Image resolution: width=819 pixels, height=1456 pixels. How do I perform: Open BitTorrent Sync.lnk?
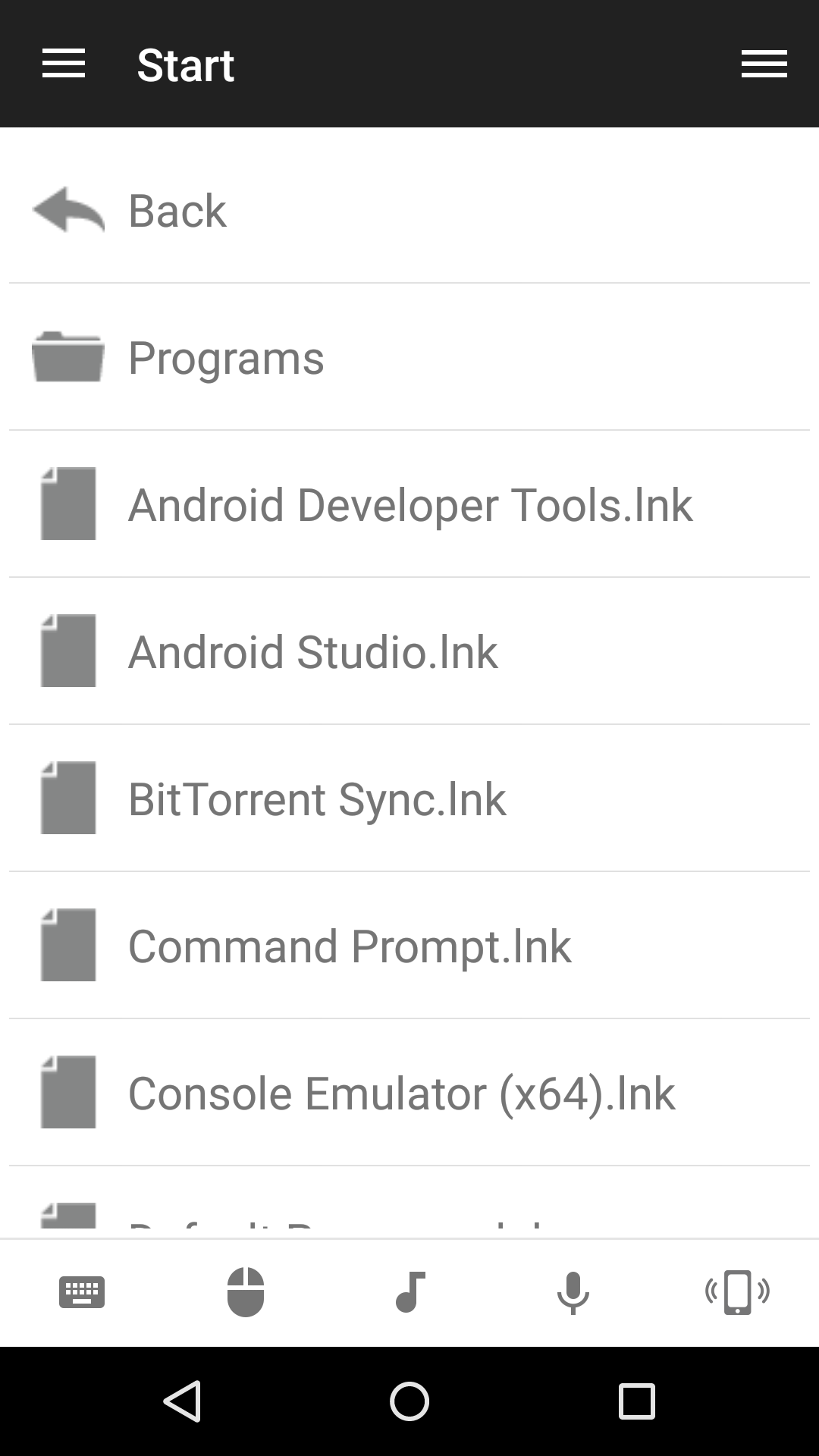[x=317, y=799]
